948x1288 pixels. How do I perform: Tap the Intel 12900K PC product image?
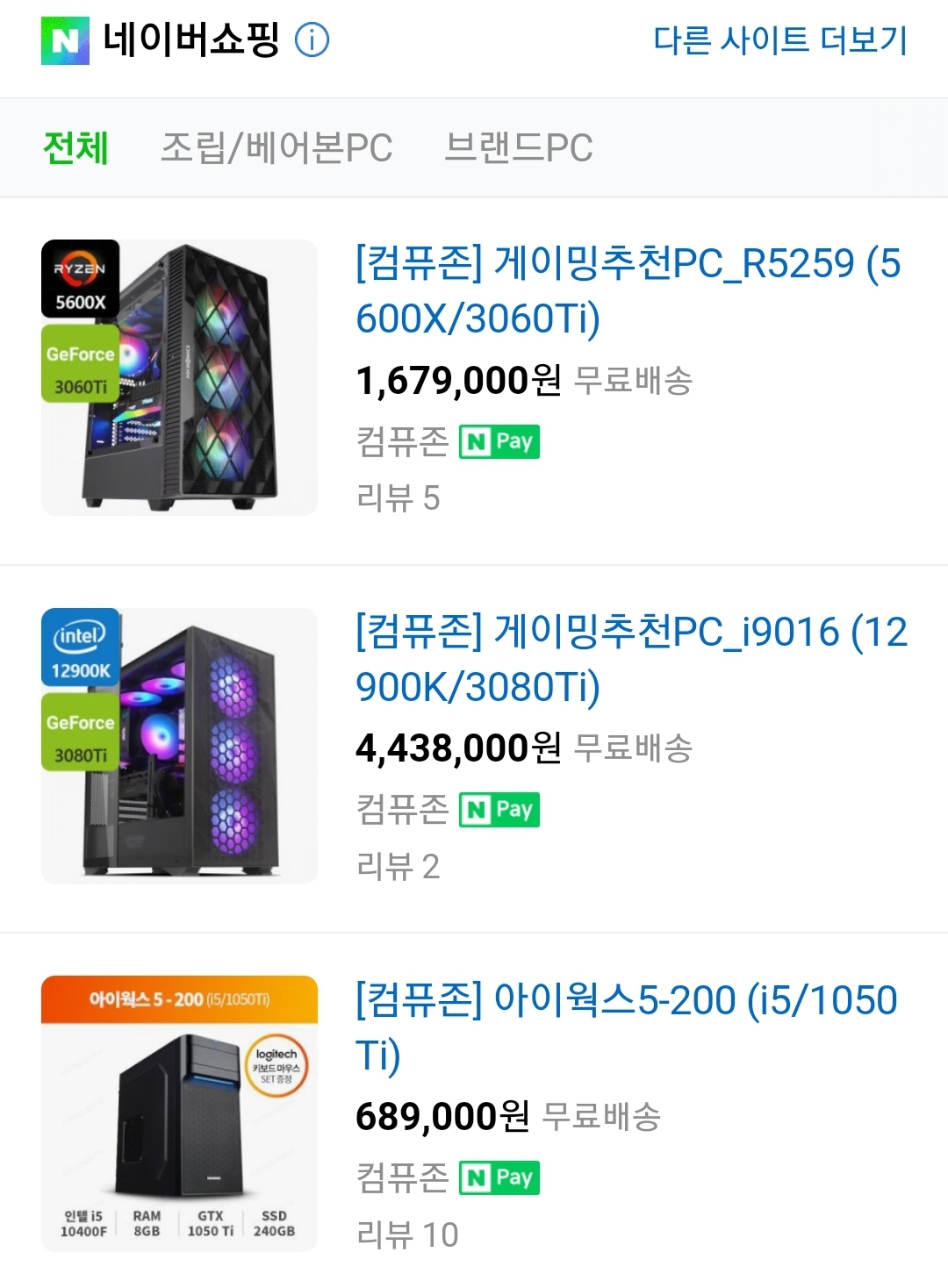tap(179, 746)
